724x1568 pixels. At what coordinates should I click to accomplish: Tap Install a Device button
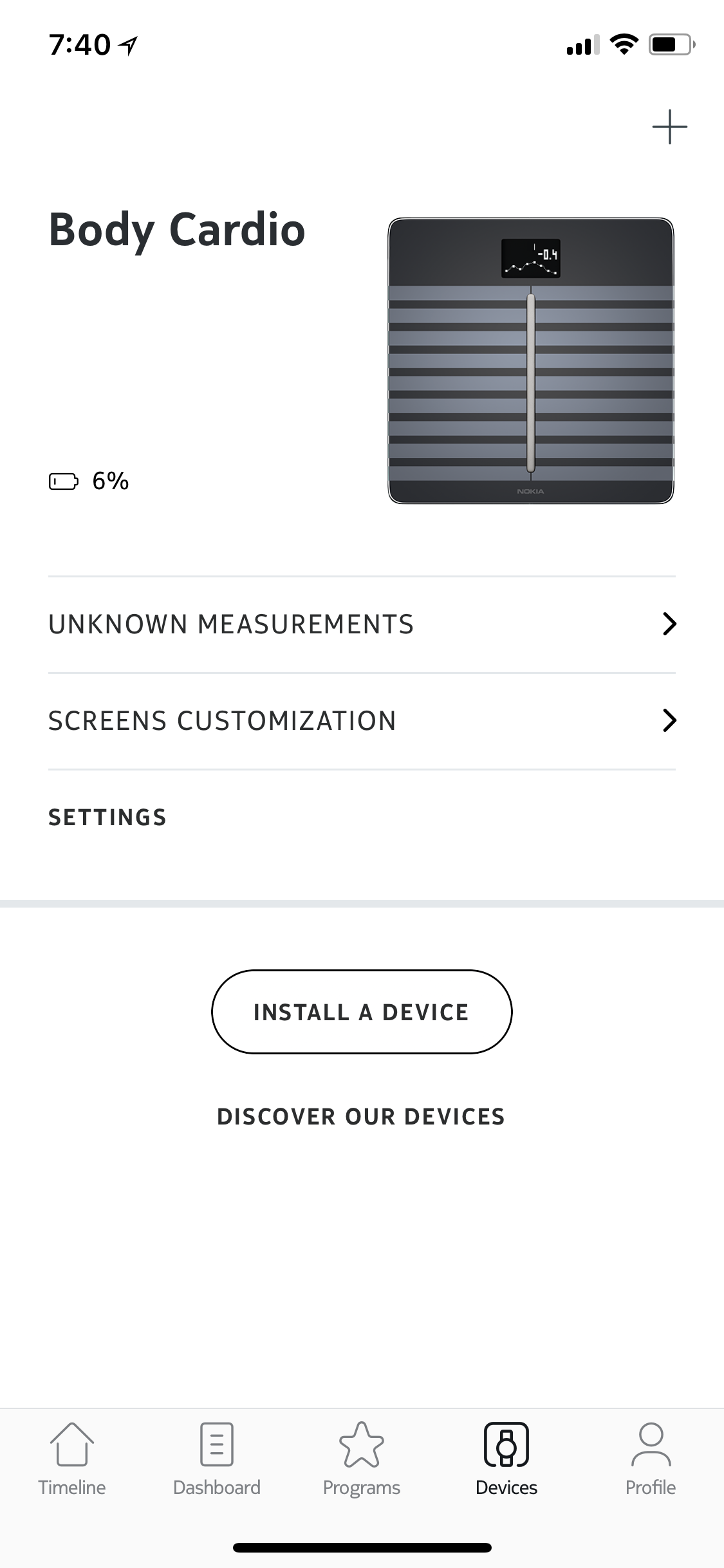[x=362, y=1012]
